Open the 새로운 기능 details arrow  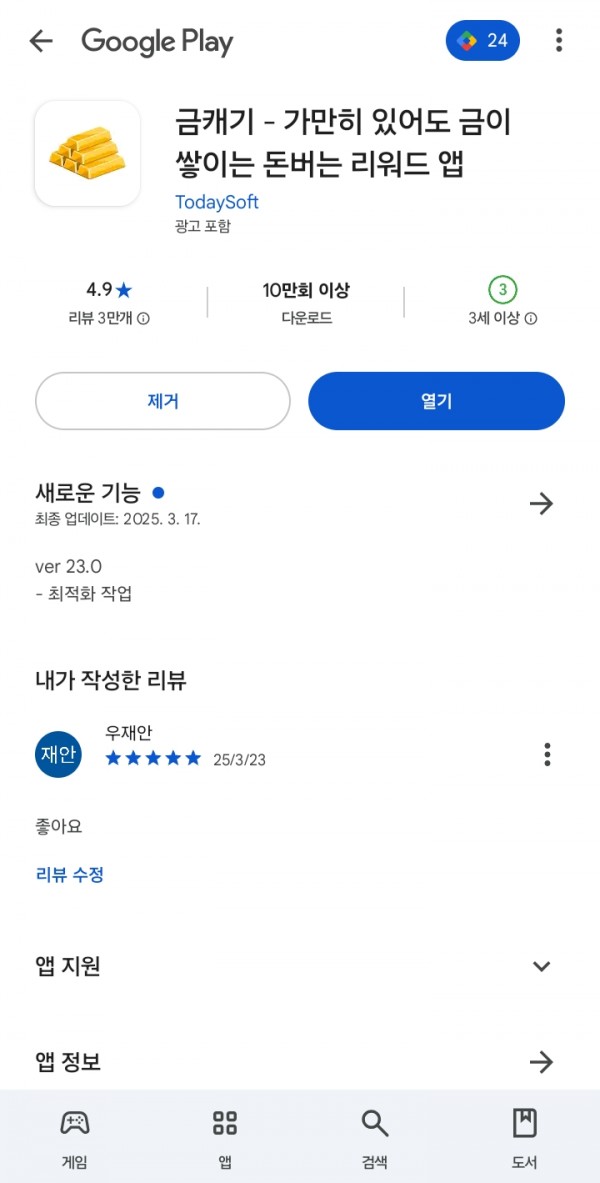pos(541,504)
